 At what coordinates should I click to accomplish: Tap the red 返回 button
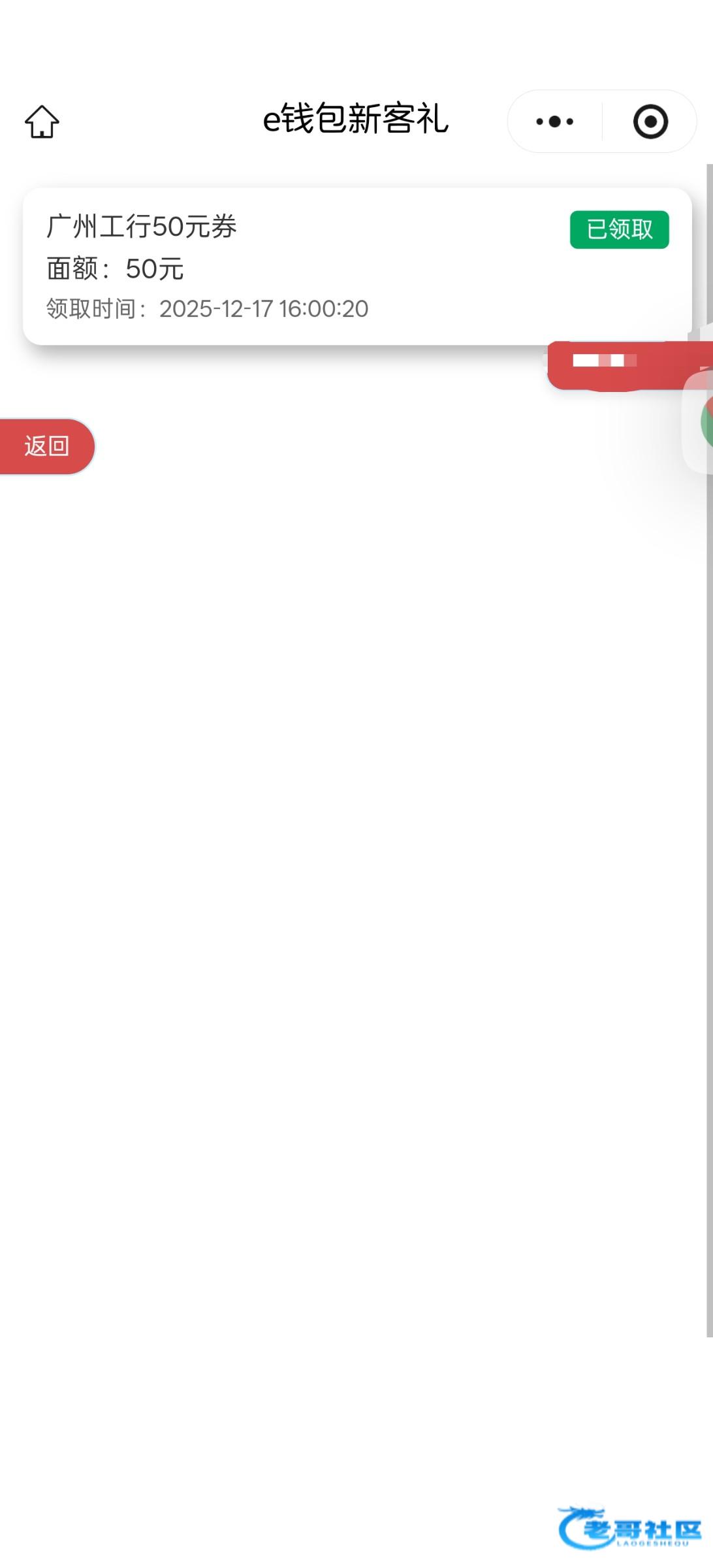47,446
